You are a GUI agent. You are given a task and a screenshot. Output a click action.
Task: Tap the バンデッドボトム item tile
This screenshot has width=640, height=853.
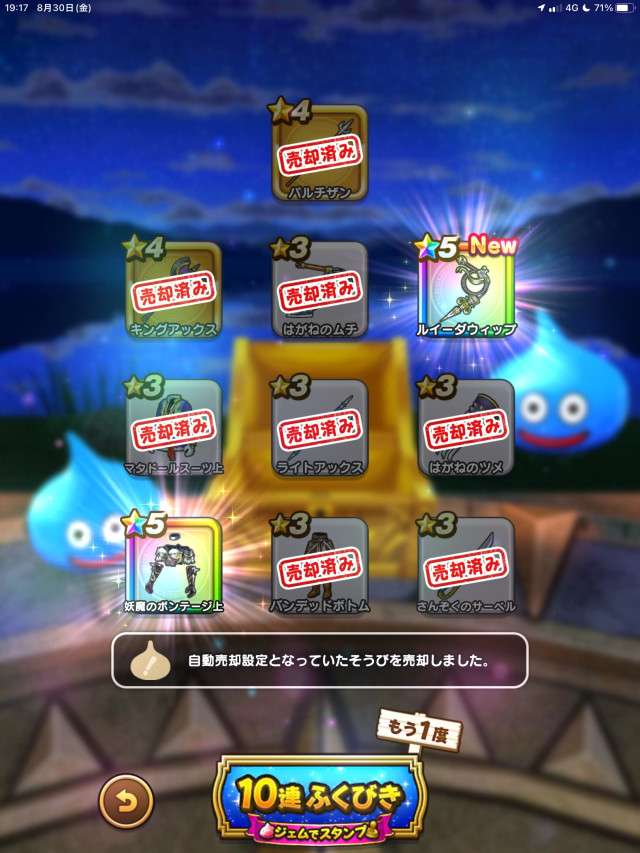click(320, 566)
